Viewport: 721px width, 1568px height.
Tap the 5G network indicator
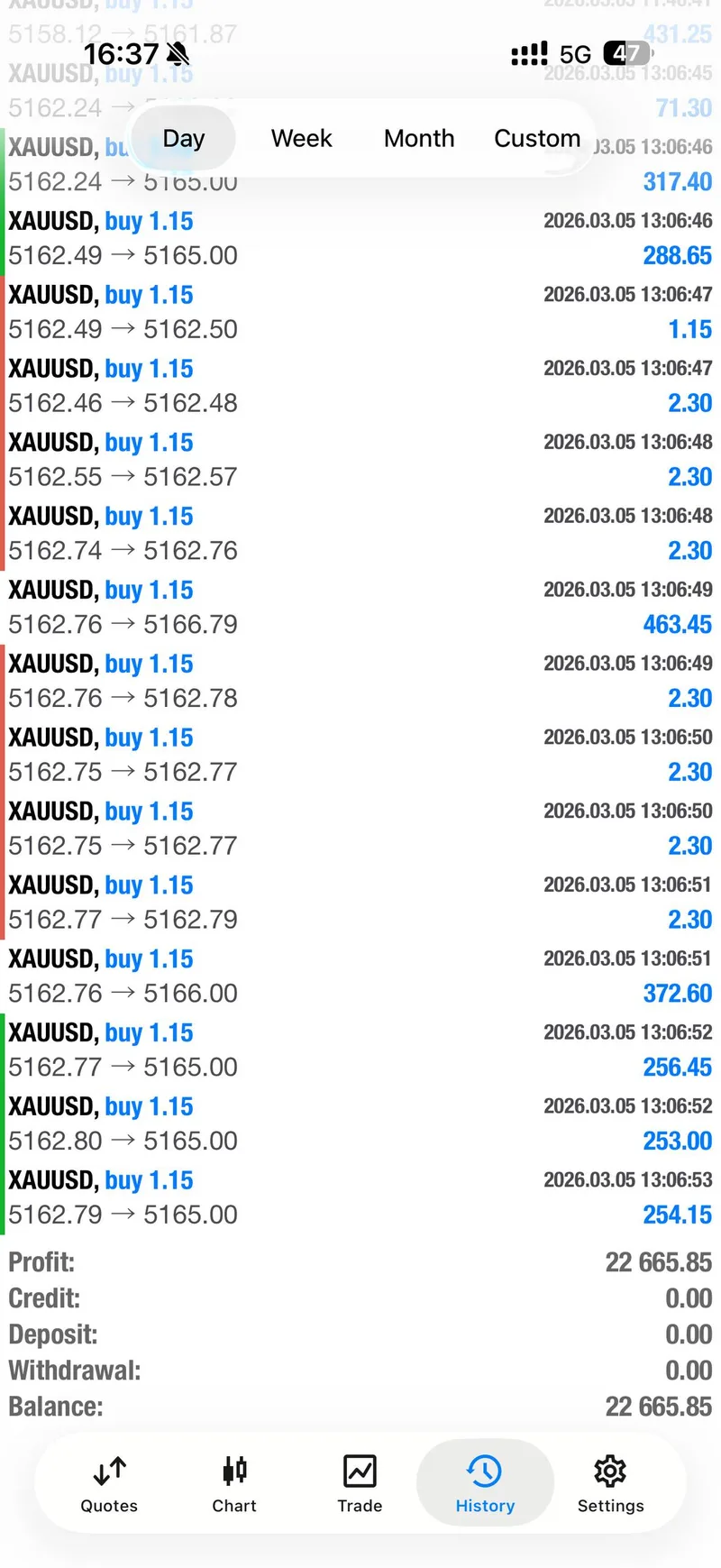click(x=575, y=54)
